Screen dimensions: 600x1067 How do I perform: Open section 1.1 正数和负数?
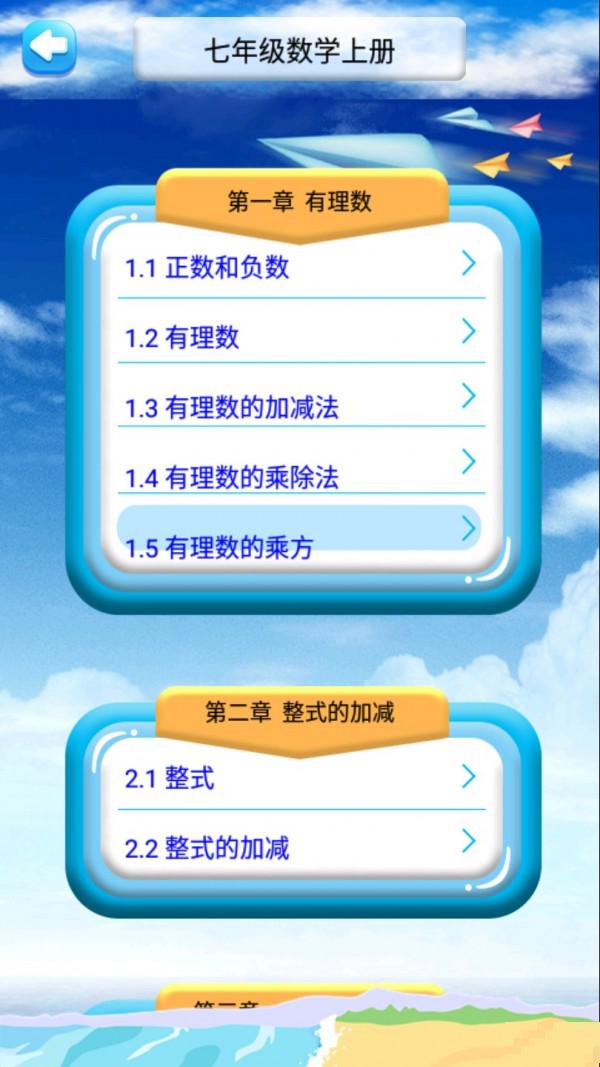301,265
